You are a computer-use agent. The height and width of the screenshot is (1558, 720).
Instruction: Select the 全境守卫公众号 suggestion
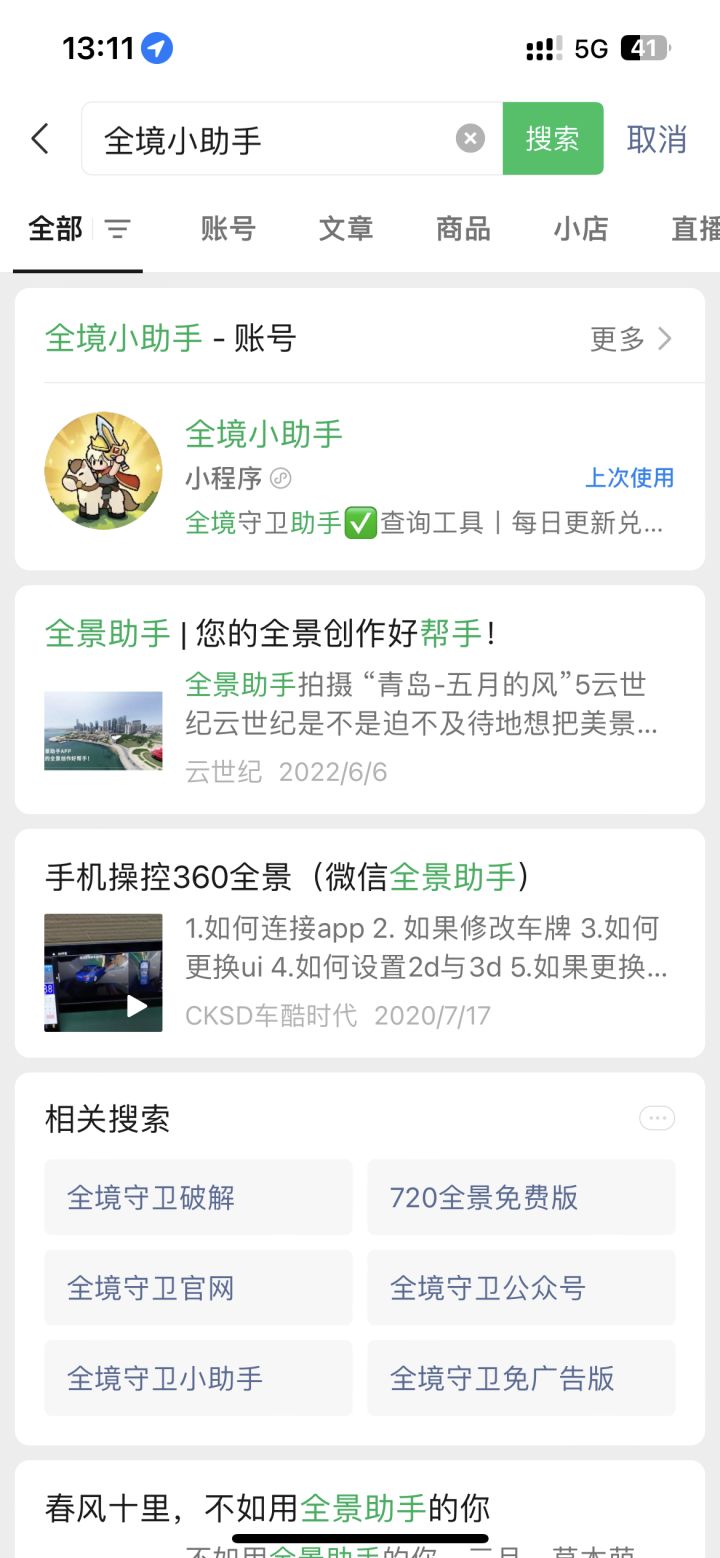521,1287
